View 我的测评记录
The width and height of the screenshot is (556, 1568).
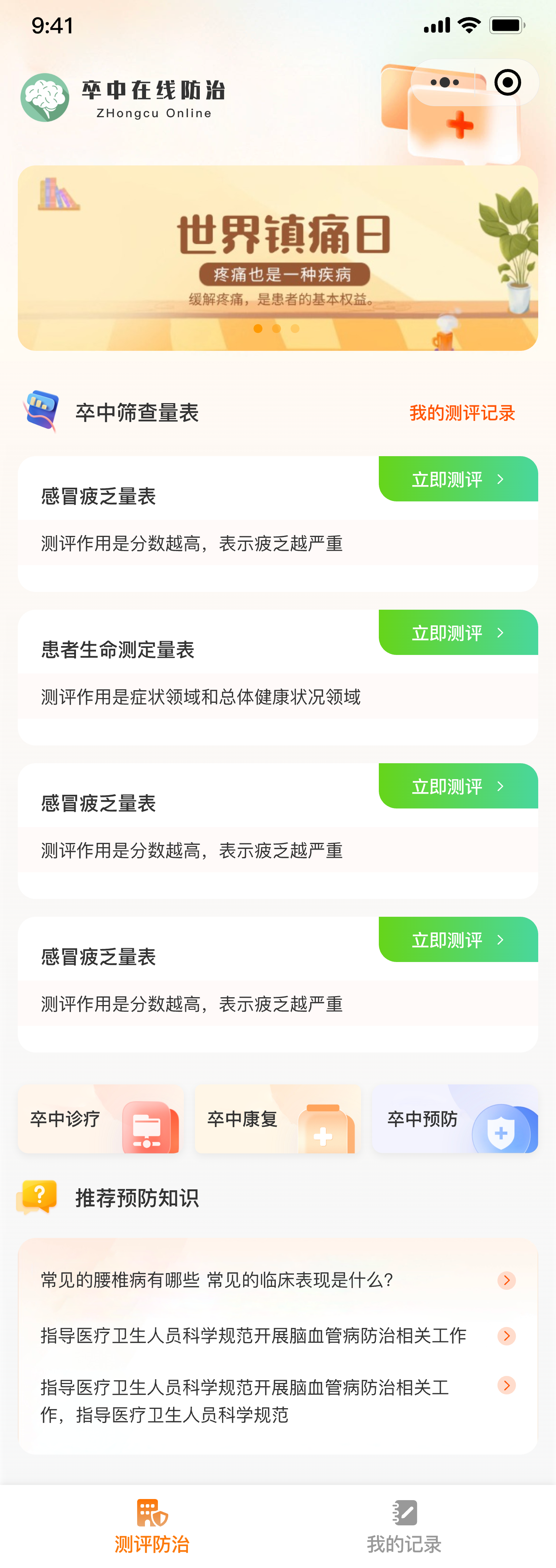pyautogui.click(x=462, y=413)
